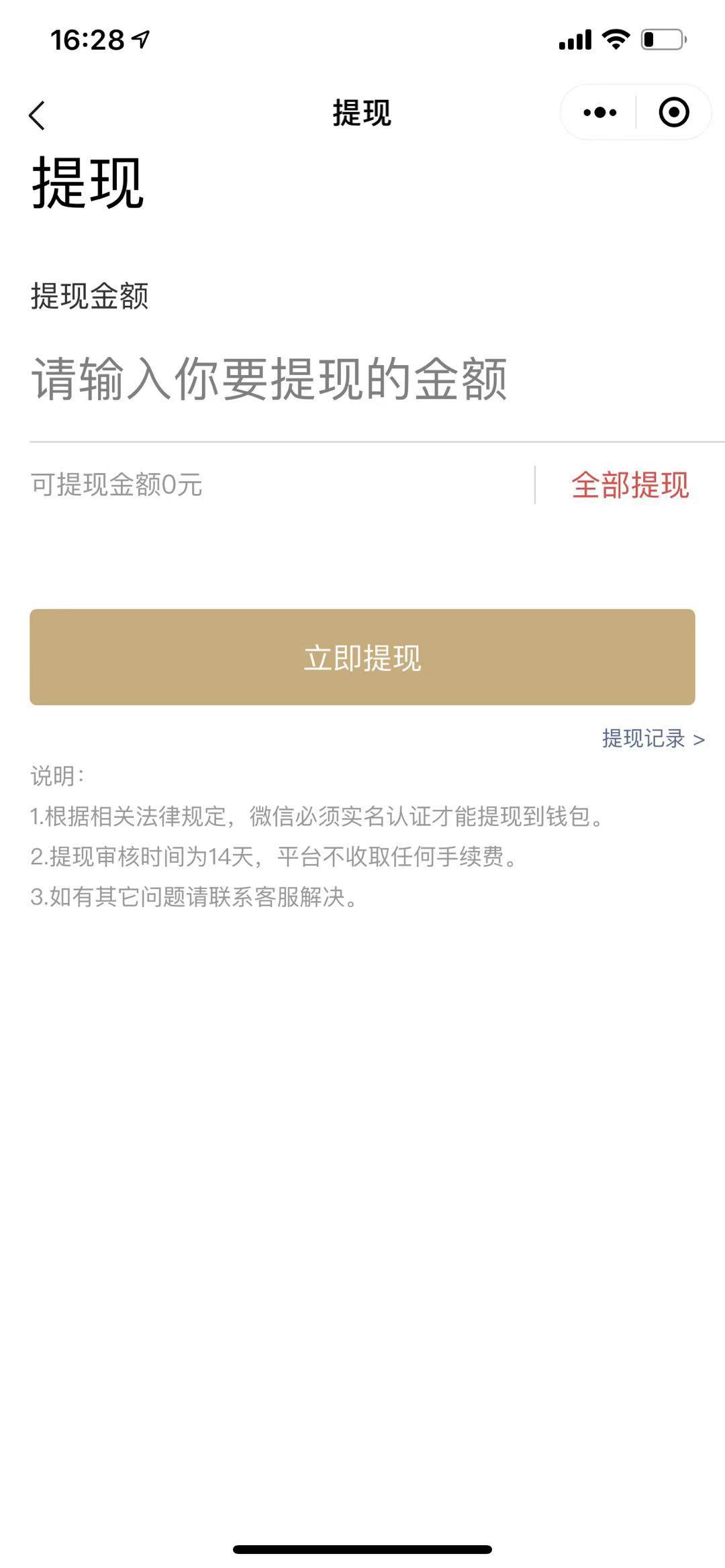The height and width of the screenshot is (1568, 725).
Task: Click the capsule close circle icon
Action: [x=673, y=112]
